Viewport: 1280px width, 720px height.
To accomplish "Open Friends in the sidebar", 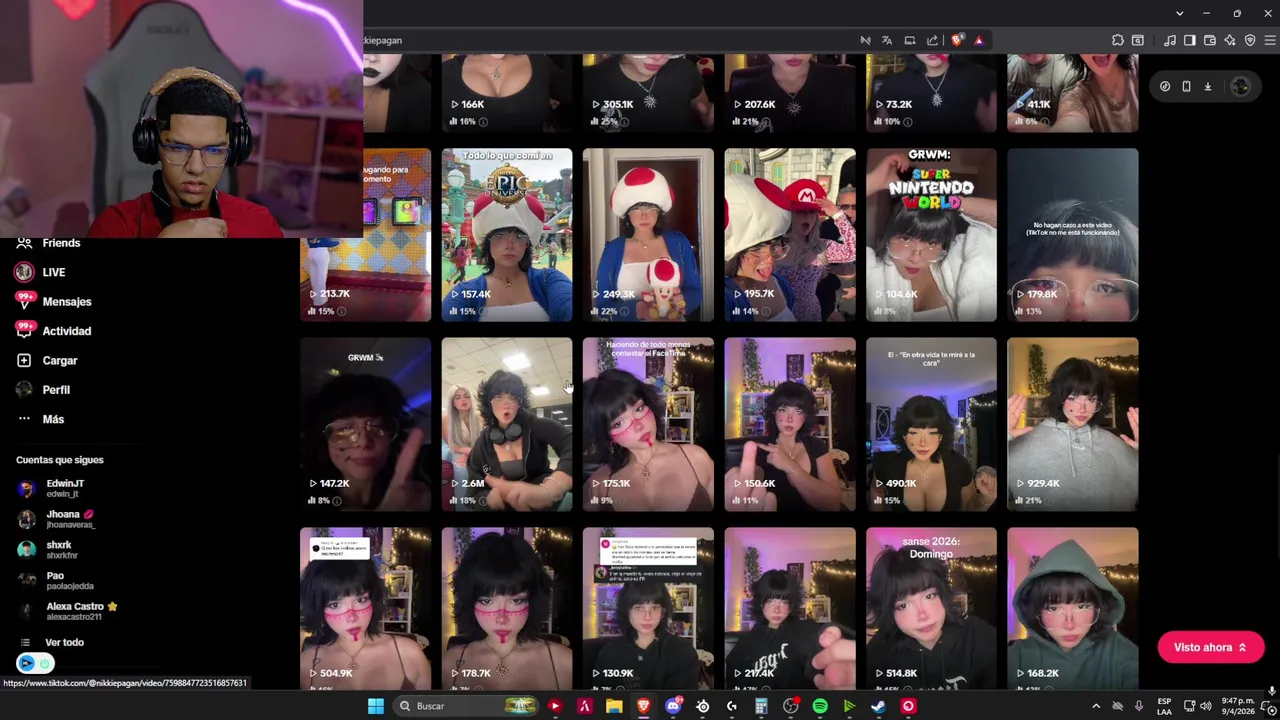I will tap(60, 243).
